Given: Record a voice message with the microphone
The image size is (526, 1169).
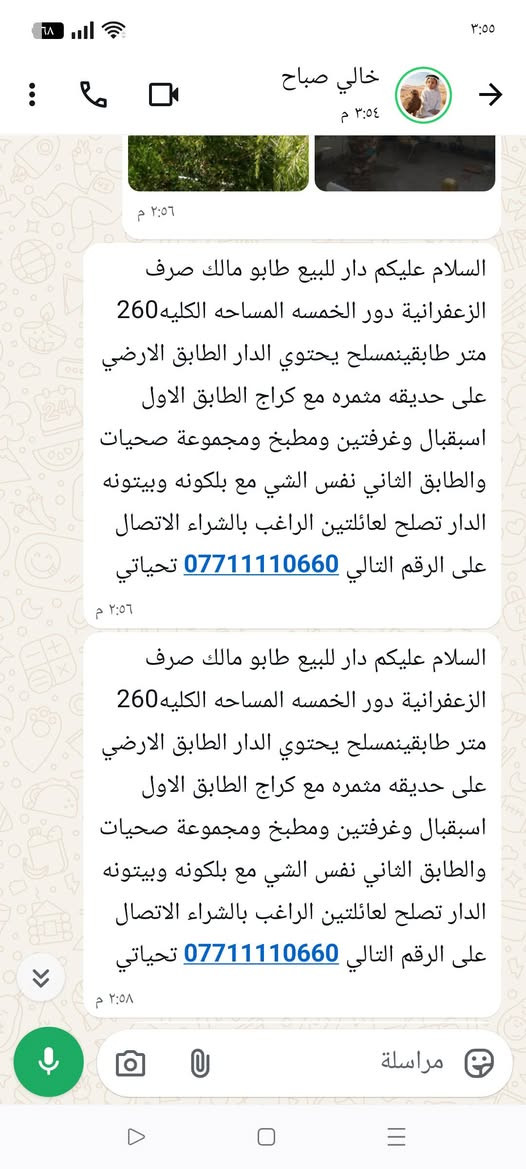Looking at the screenshot, I should pos(48,1061).
